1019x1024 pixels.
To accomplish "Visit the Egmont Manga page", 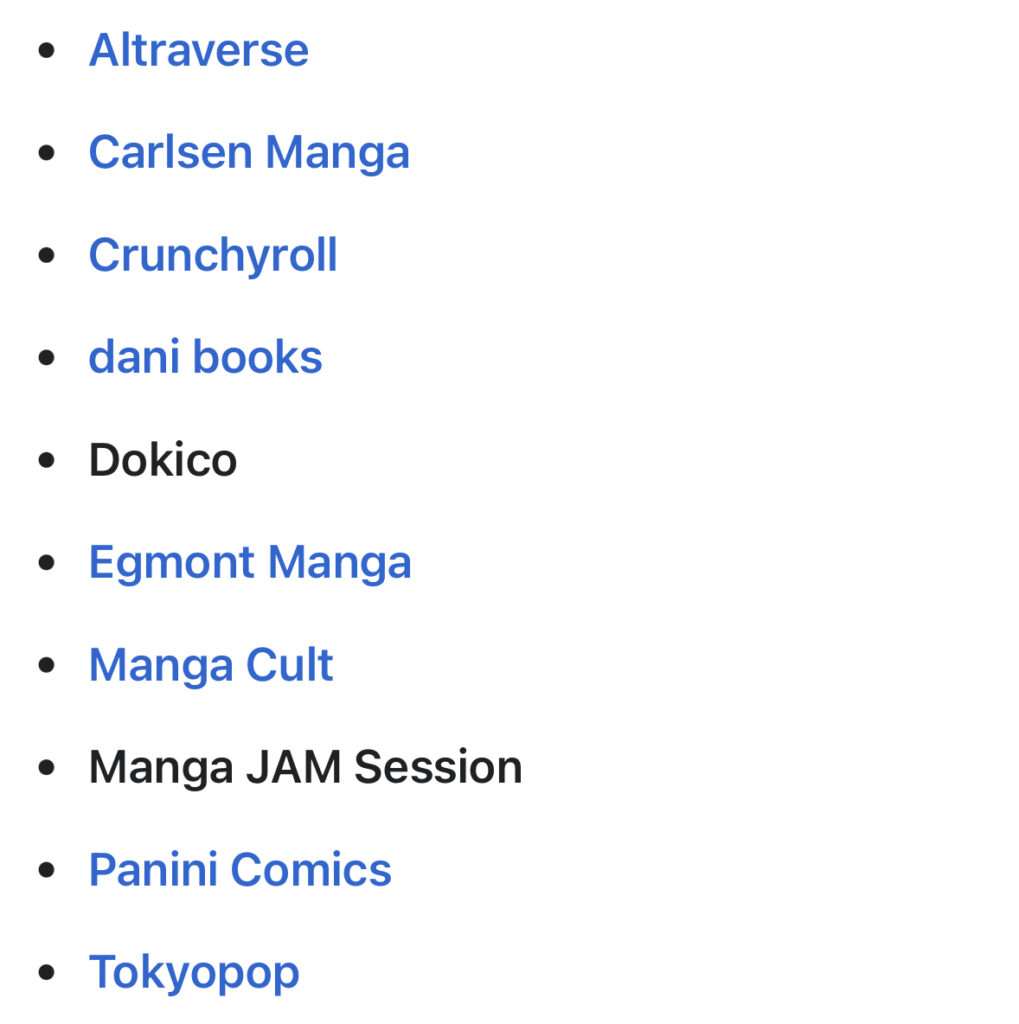I will pyautogui.click(x=250, y=562).
